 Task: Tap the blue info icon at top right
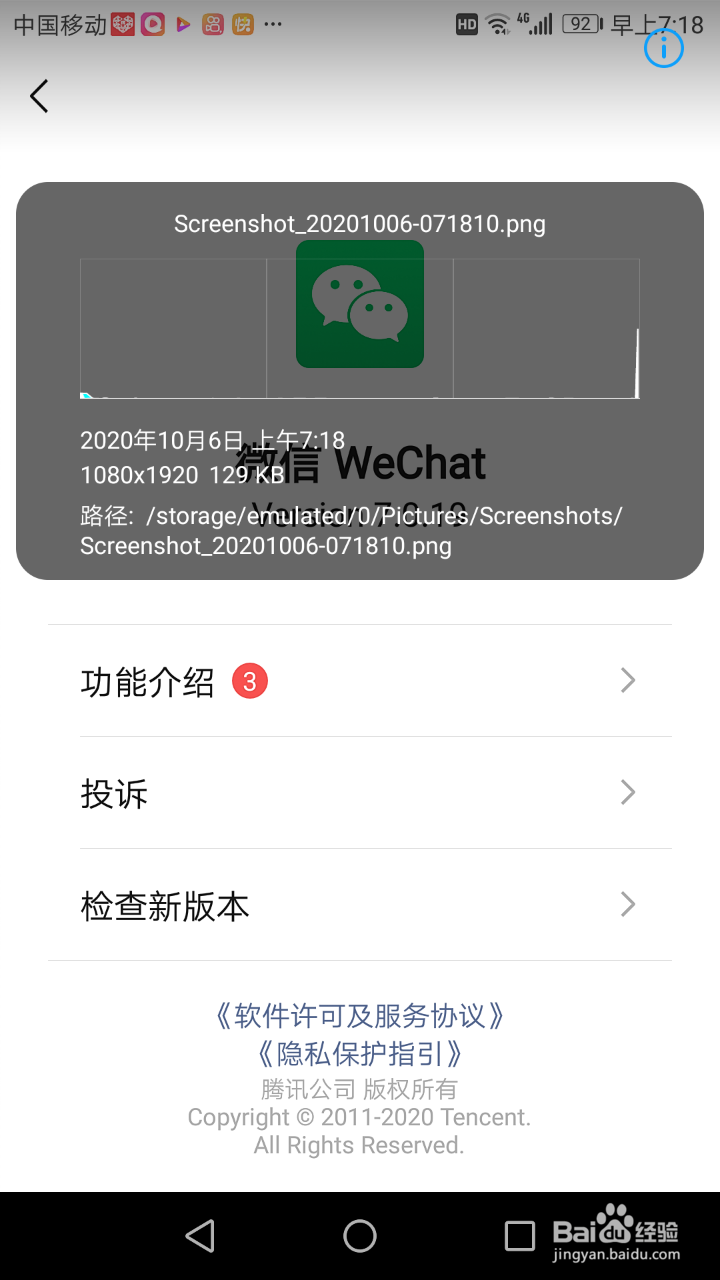[663, 48]
